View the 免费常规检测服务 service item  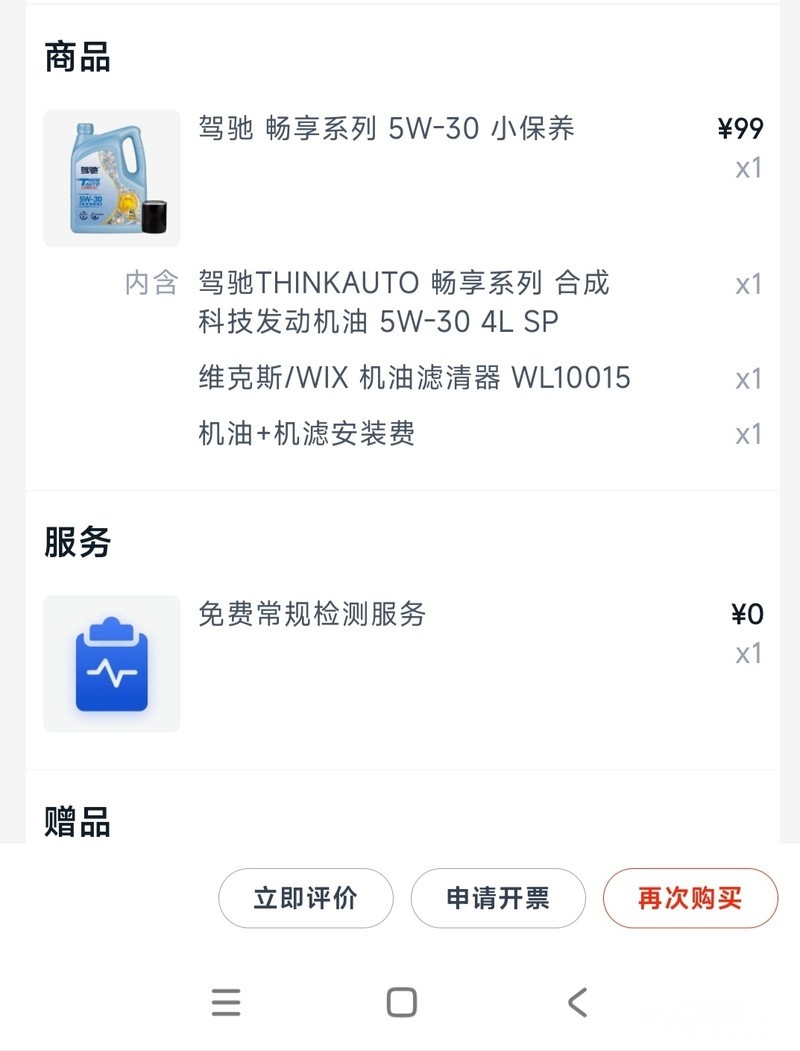pyautogui.click(x=312, y=614)
